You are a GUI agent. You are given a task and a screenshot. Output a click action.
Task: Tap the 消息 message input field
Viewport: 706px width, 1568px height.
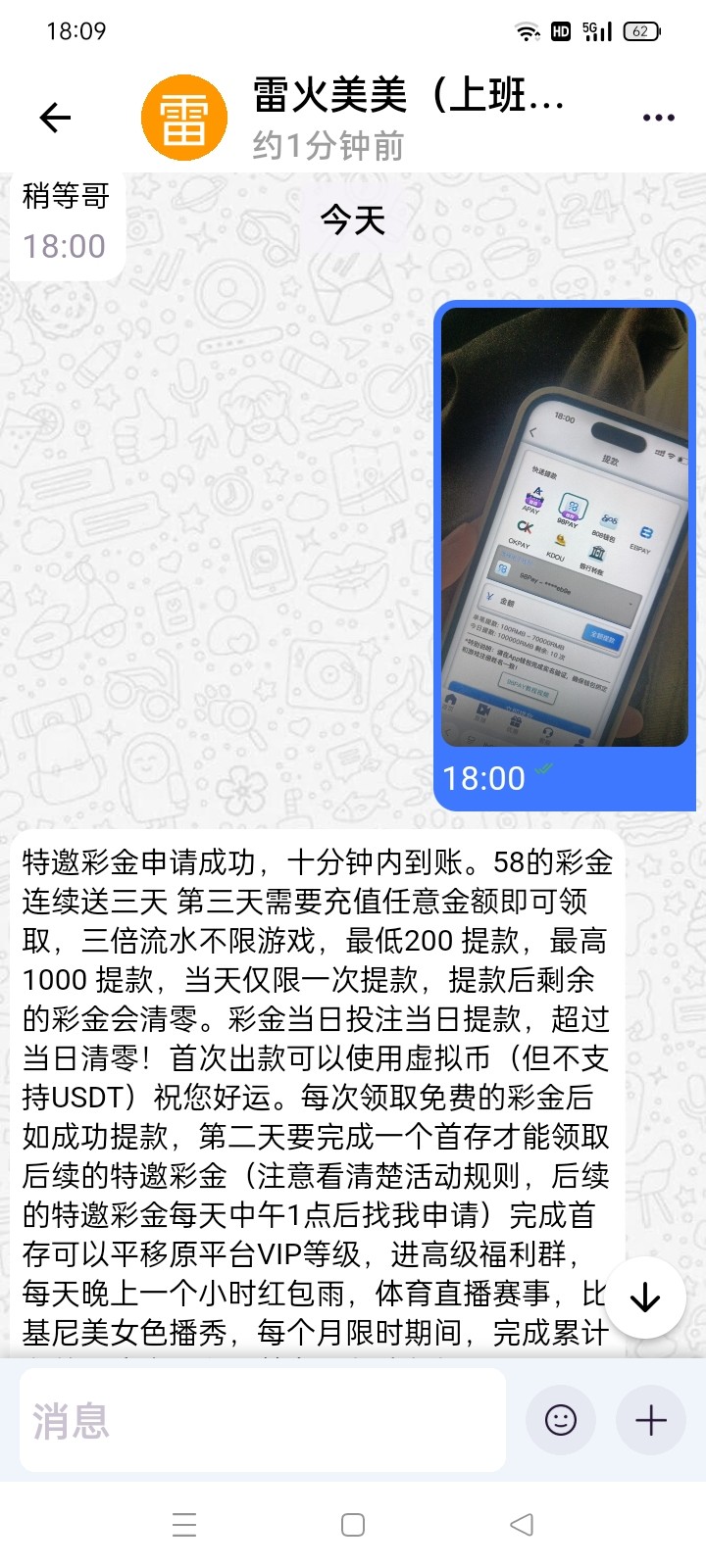coord(262,1419)
